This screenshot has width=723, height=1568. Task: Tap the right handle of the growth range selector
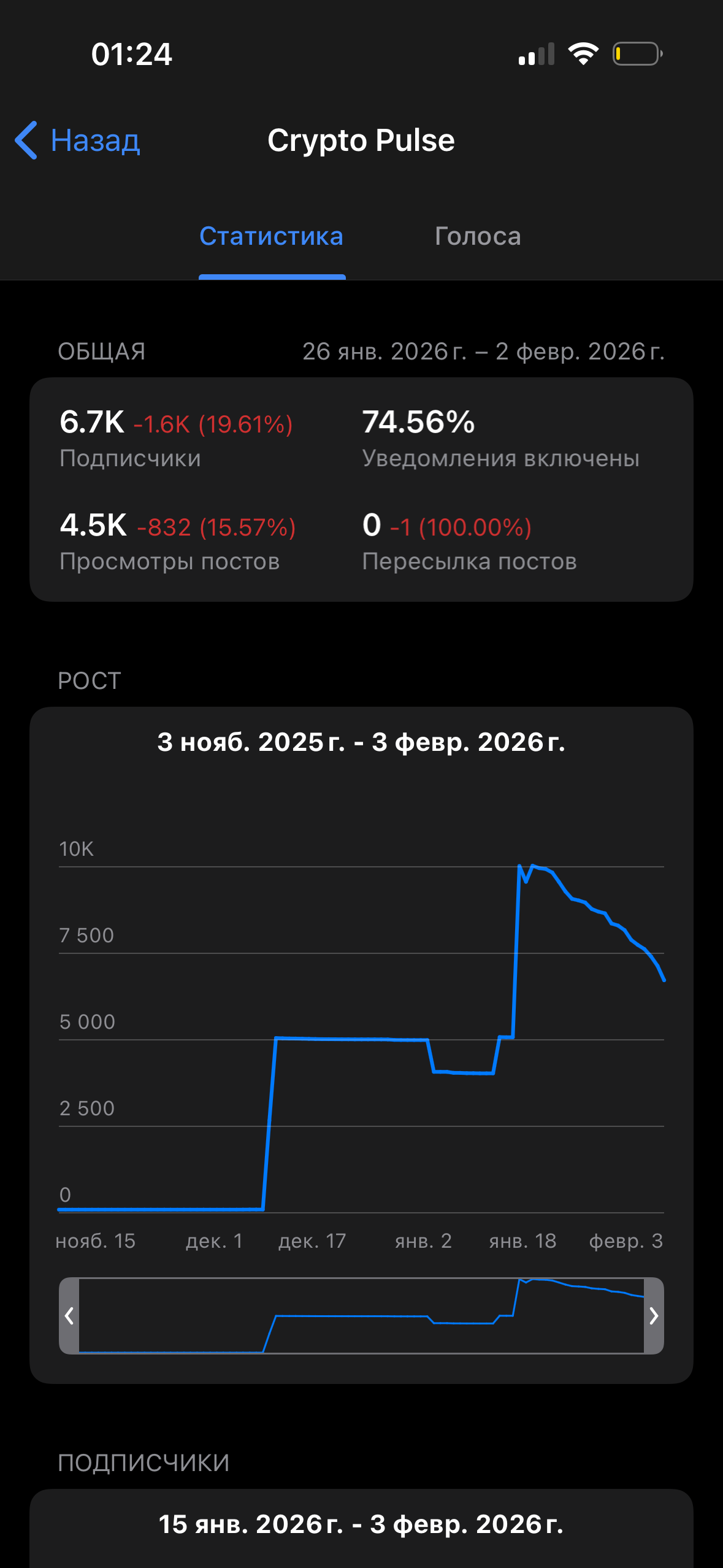point(654,1315)
